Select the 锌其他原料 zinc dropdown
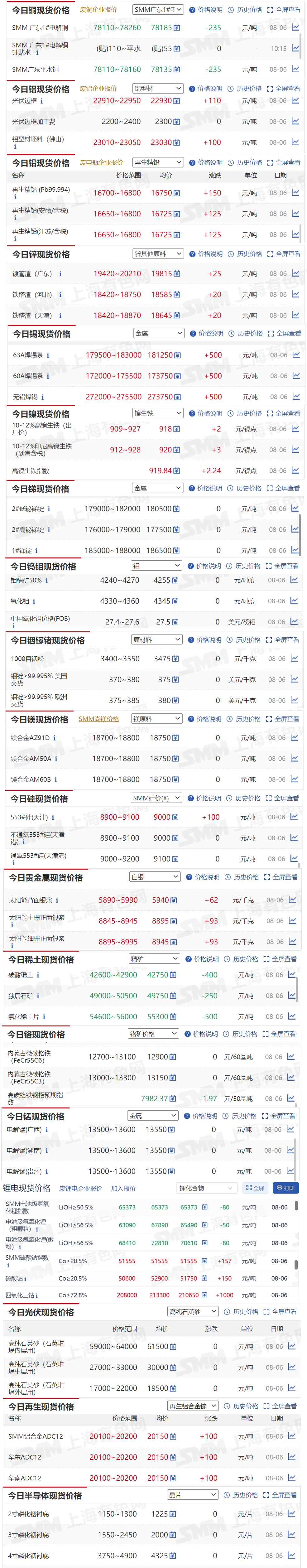The width and height of the screenshot is (307, 1568). pyautogui.click(x=158, y=254)
